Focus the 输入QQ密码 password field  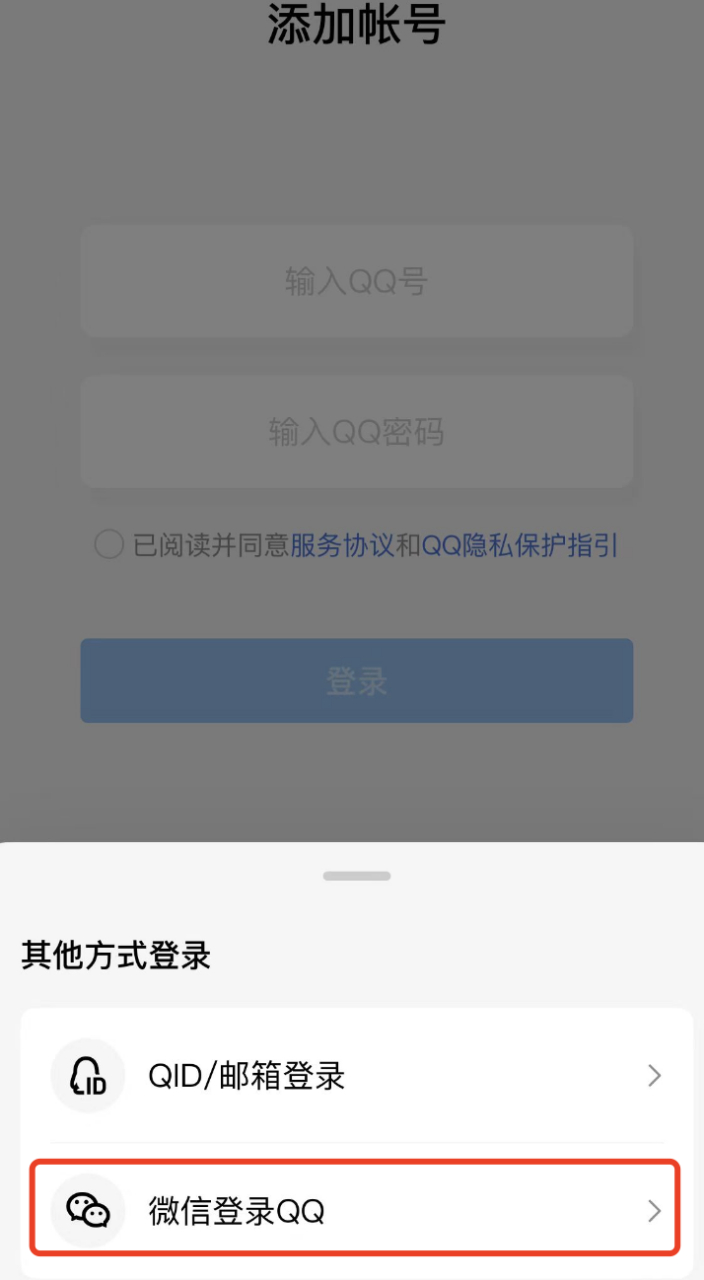click(x=356, y=432)
